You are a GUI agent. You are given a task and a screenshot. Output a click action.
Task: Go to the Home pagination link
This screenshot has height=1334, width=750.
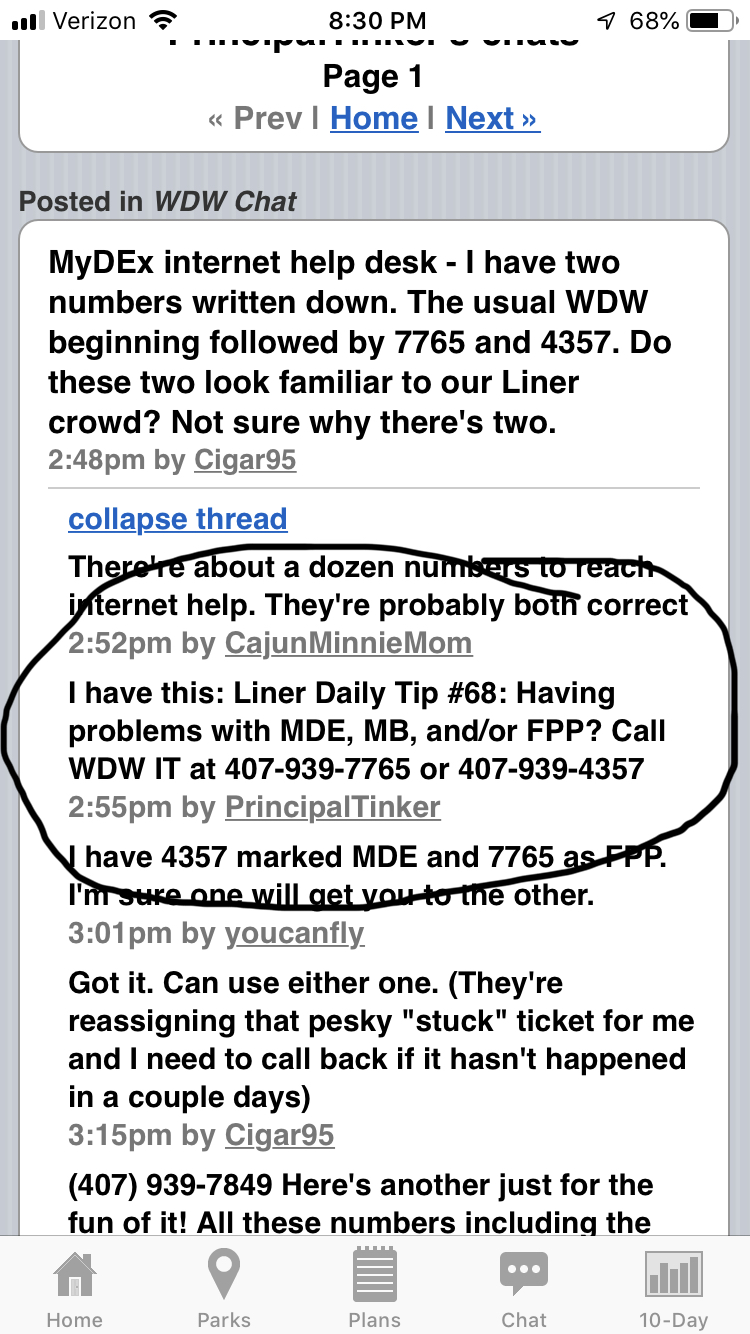tap(373, 119)
